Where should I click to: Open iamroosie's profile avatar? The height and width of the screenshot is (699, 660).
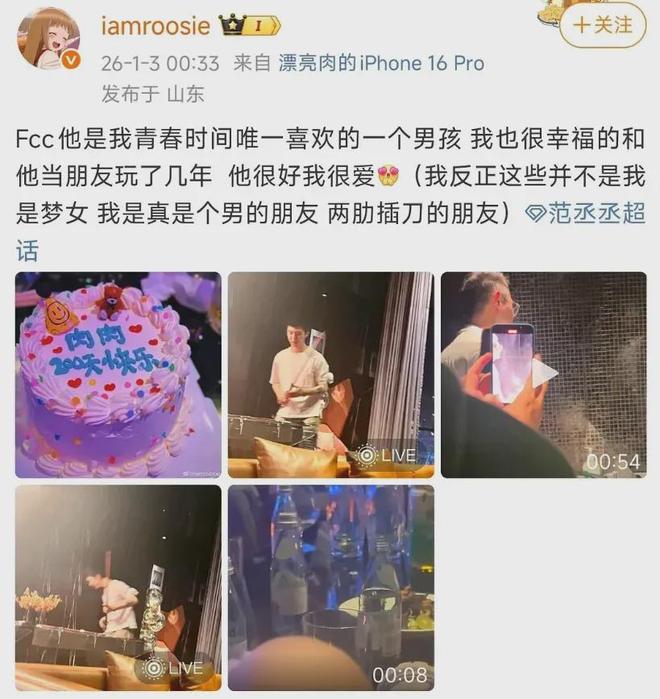coord(48,38)
